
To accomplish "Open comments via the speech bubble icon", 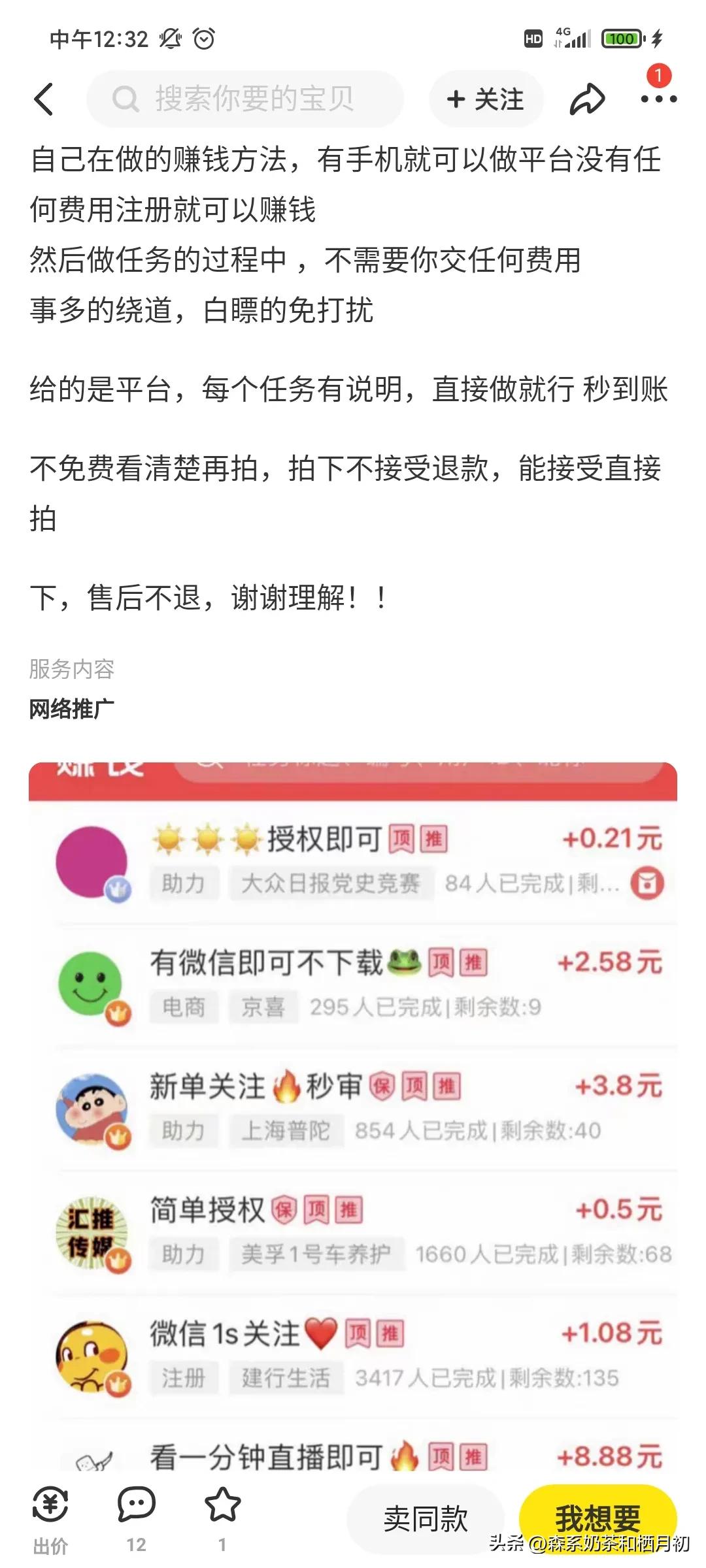I will 135,1503.
